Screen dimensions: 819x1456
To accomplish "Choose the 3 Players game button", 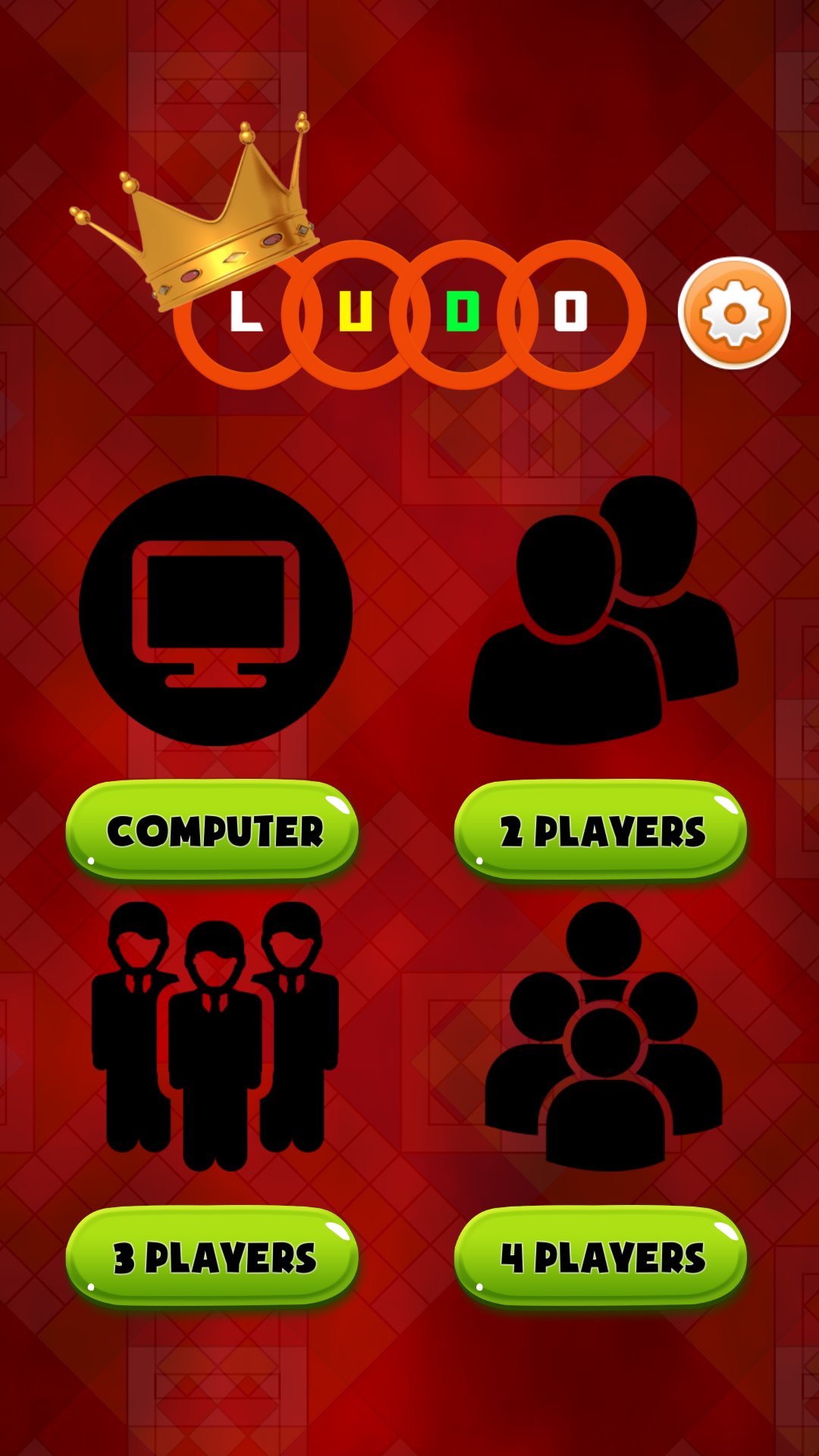I will 212,1257.
